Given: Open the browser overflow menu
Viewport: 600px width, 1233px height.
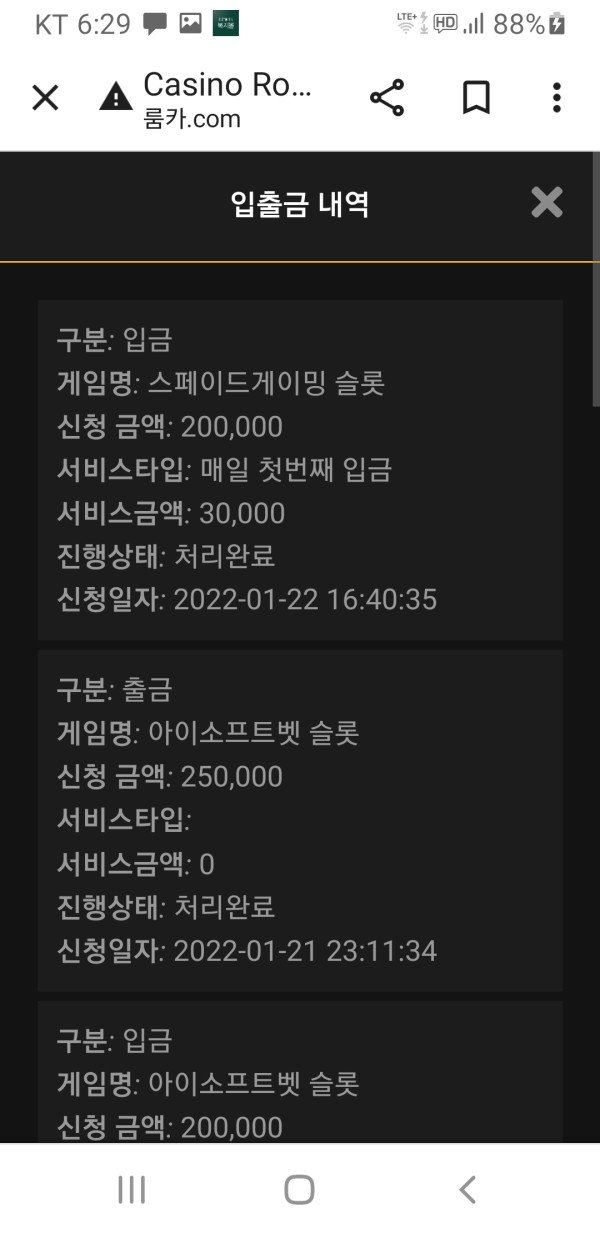Looking at the screenshot, I should point(557,98).
